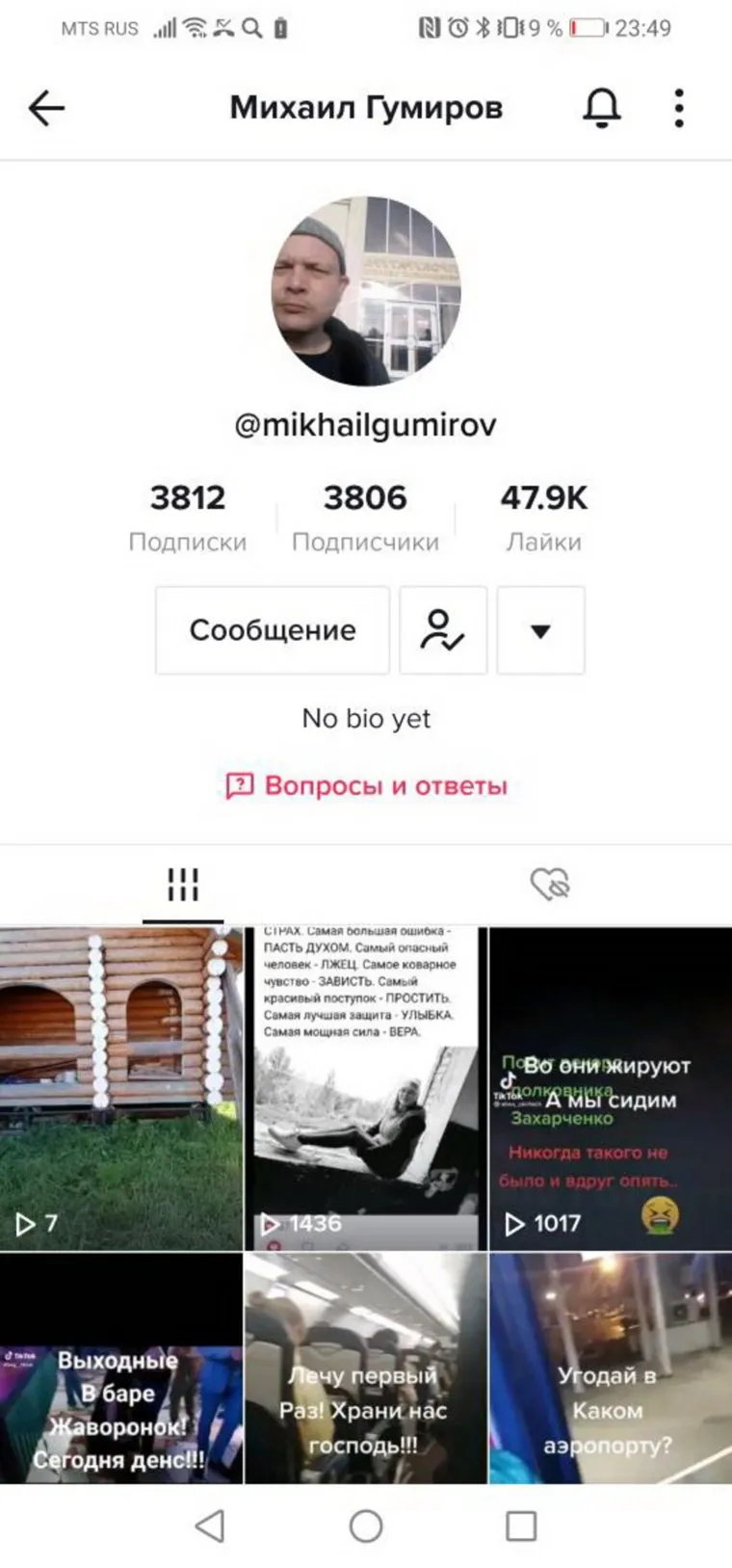View the 3806 Подписчики followers list

click(x=365, y=518)
